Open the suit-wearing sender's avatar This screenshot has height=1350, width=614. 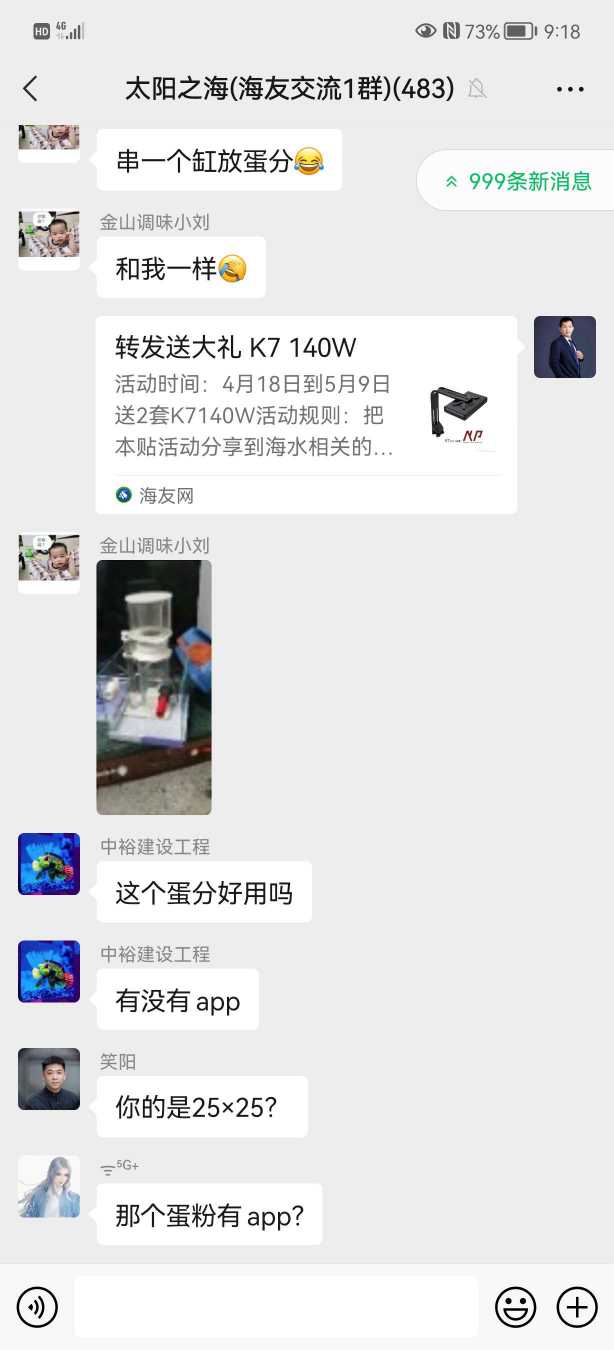[565, 347]
